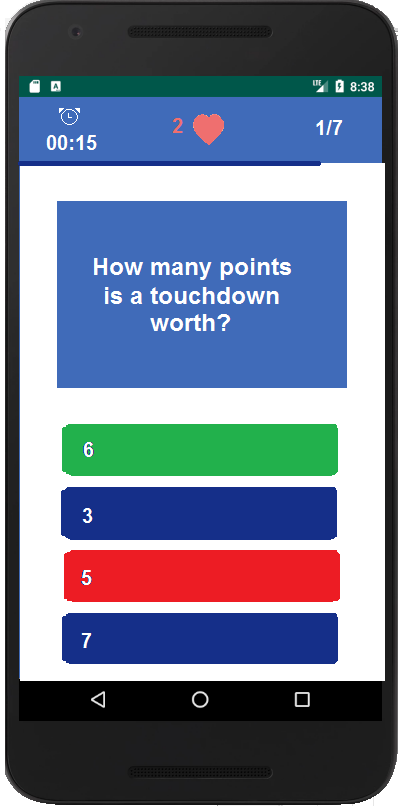Open the recent apps overview
Screen dimensions: 403x806
coord(302,699)
